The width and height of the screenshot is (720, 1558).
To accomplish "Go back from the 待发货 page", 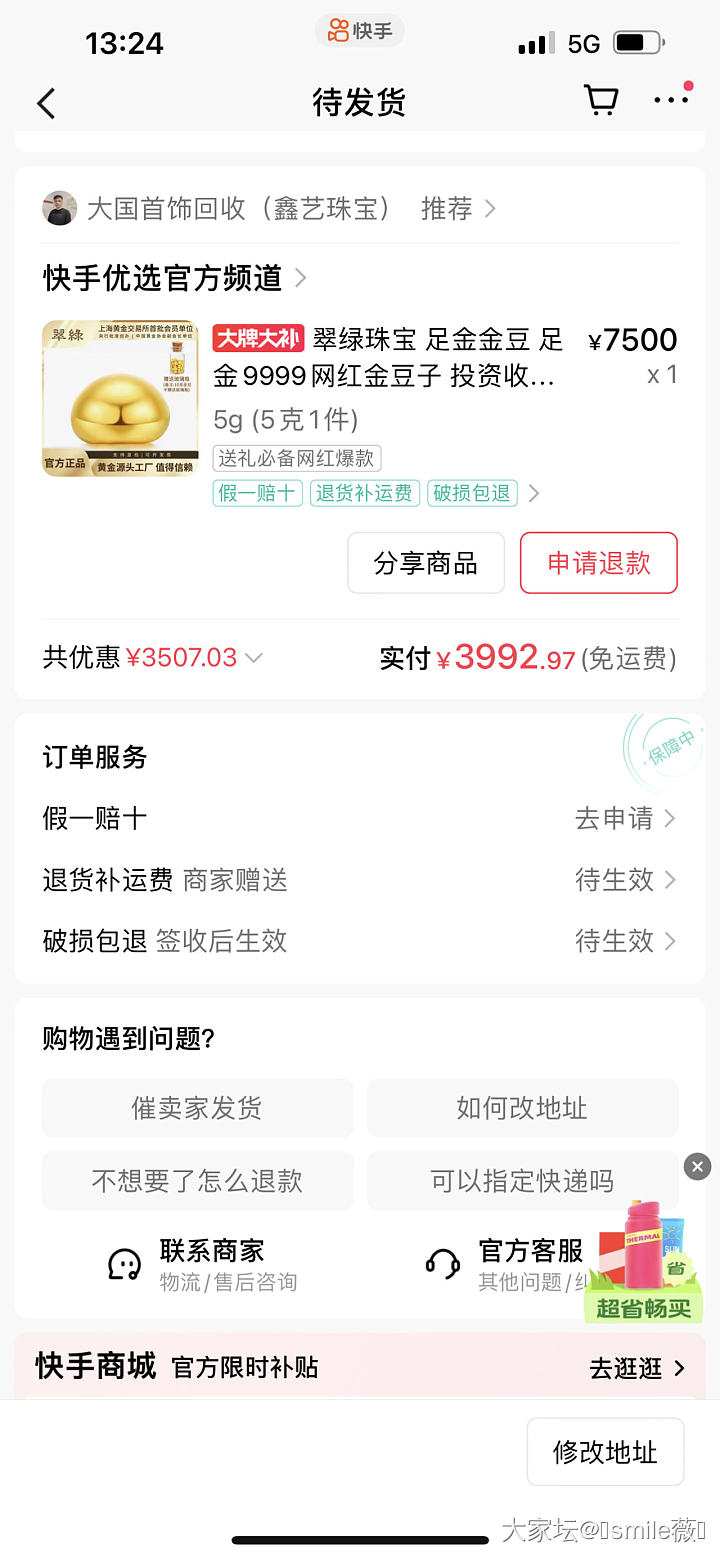I will 46,103.
